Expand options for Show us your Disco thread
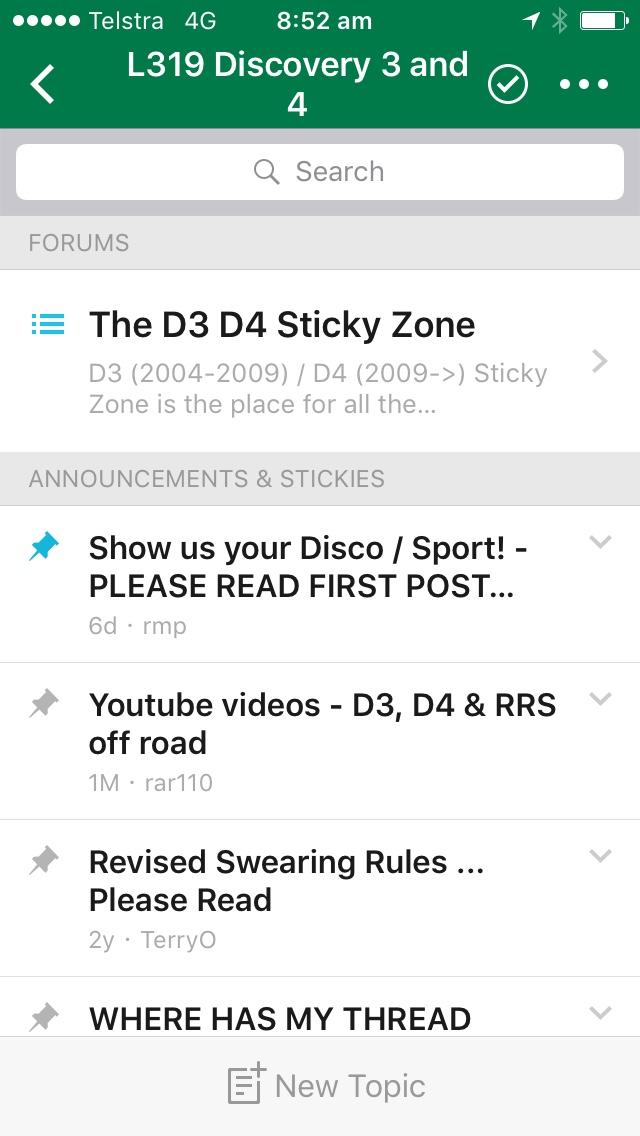Viewport: 640px width, 1136px height. 600,543
